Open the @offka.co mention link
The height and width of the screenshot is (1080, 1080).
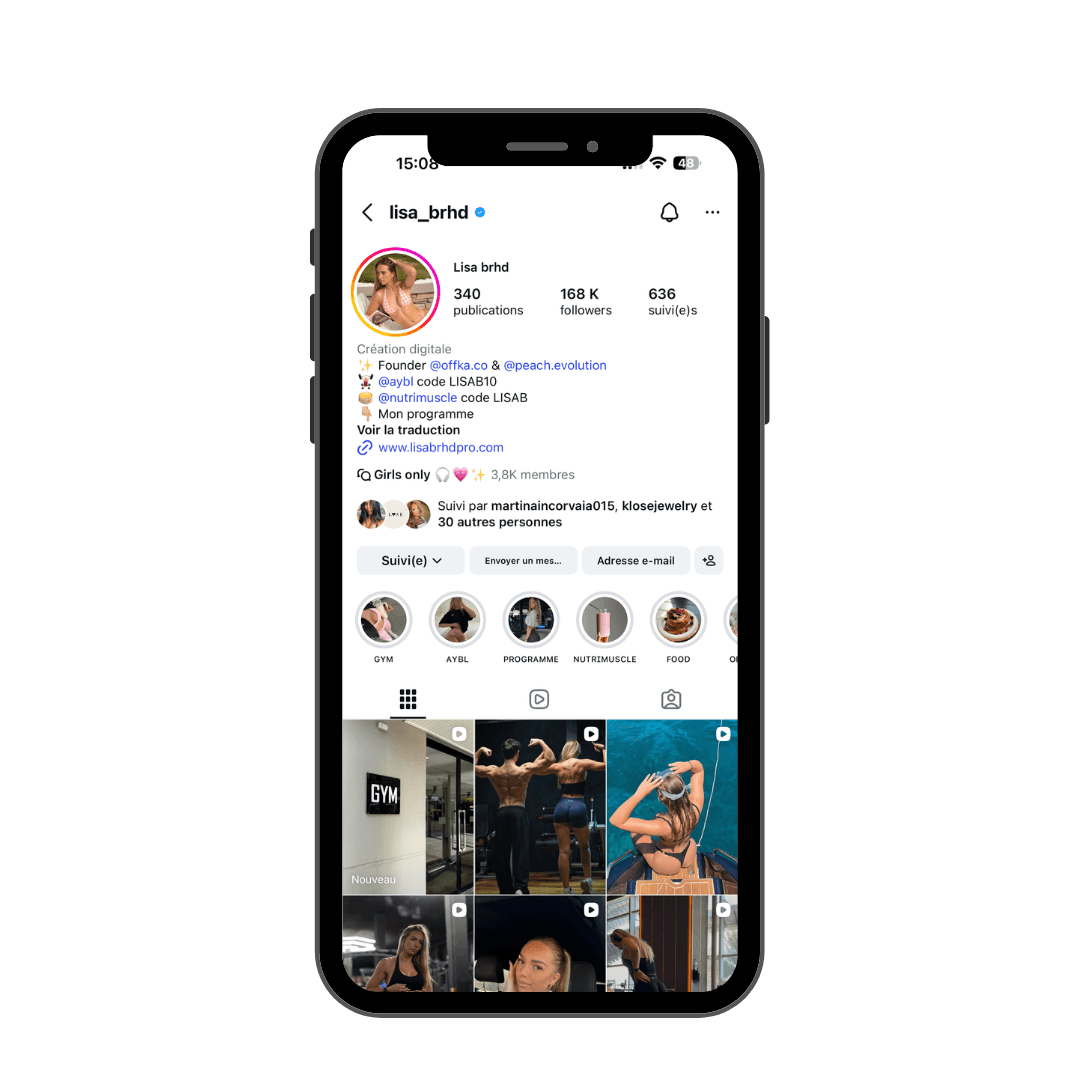coord(458,365)
